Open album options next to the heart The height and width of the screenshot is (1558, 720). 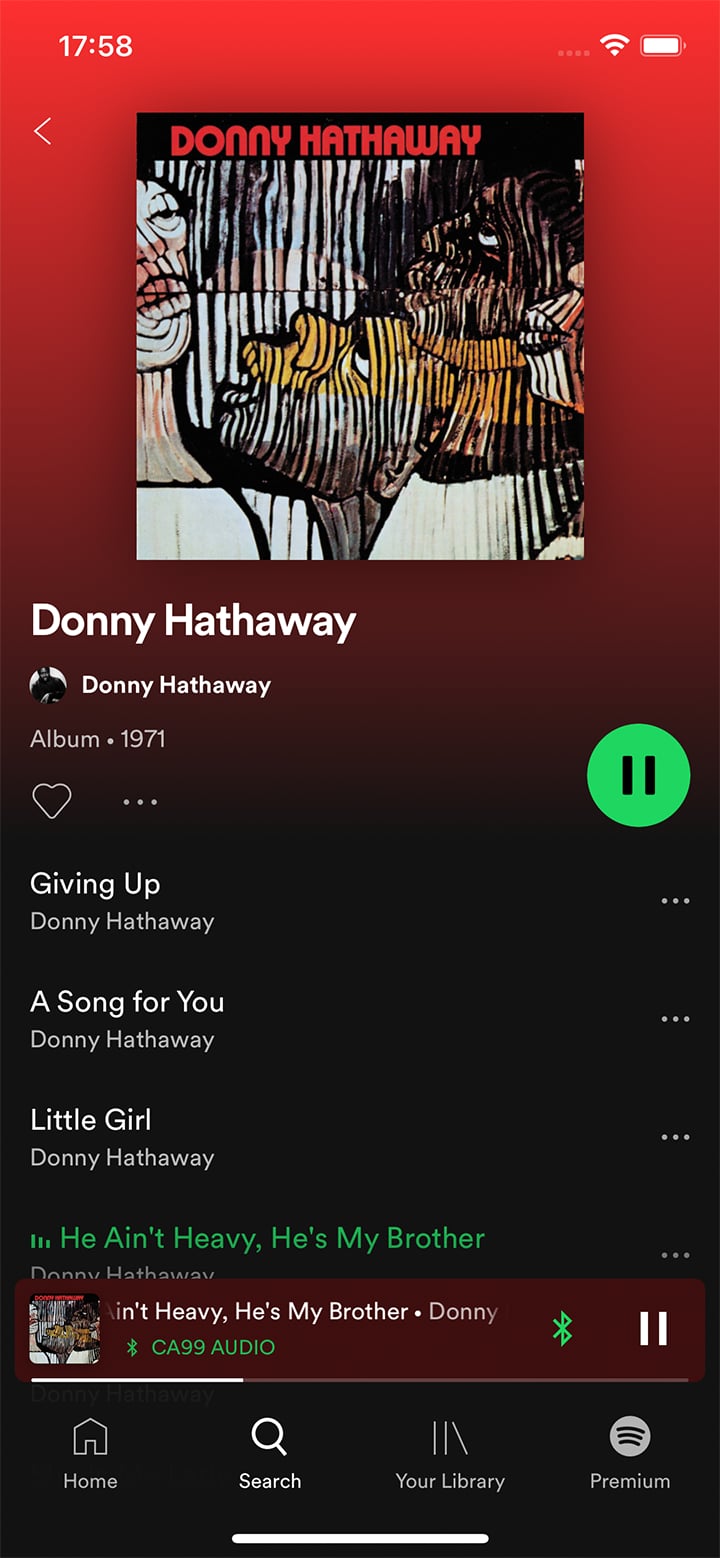click(x=140, y=802)
